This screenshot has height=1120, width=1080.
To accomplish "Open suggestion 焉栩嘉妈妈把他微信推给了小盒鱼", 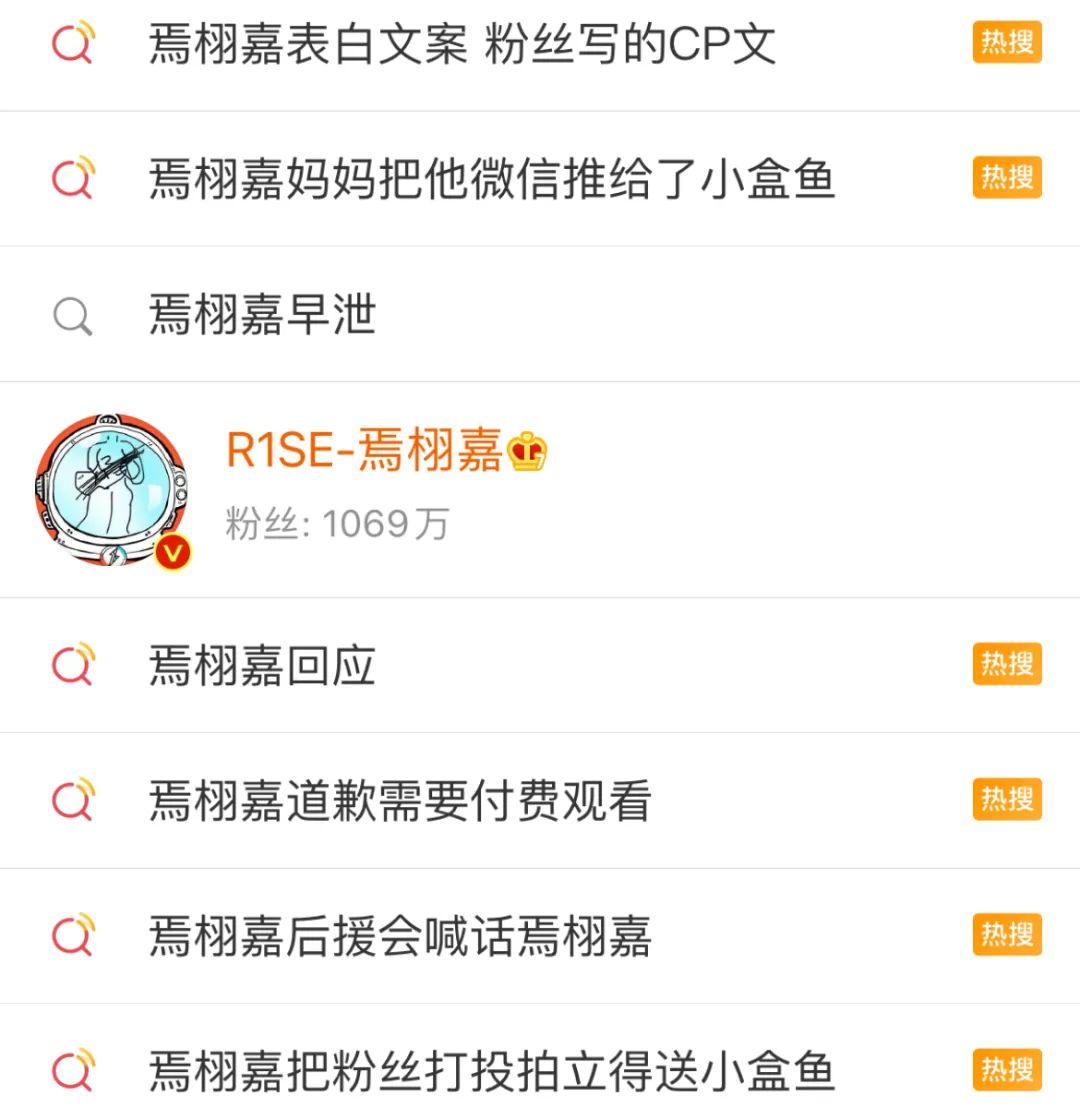I will (491, 180).
